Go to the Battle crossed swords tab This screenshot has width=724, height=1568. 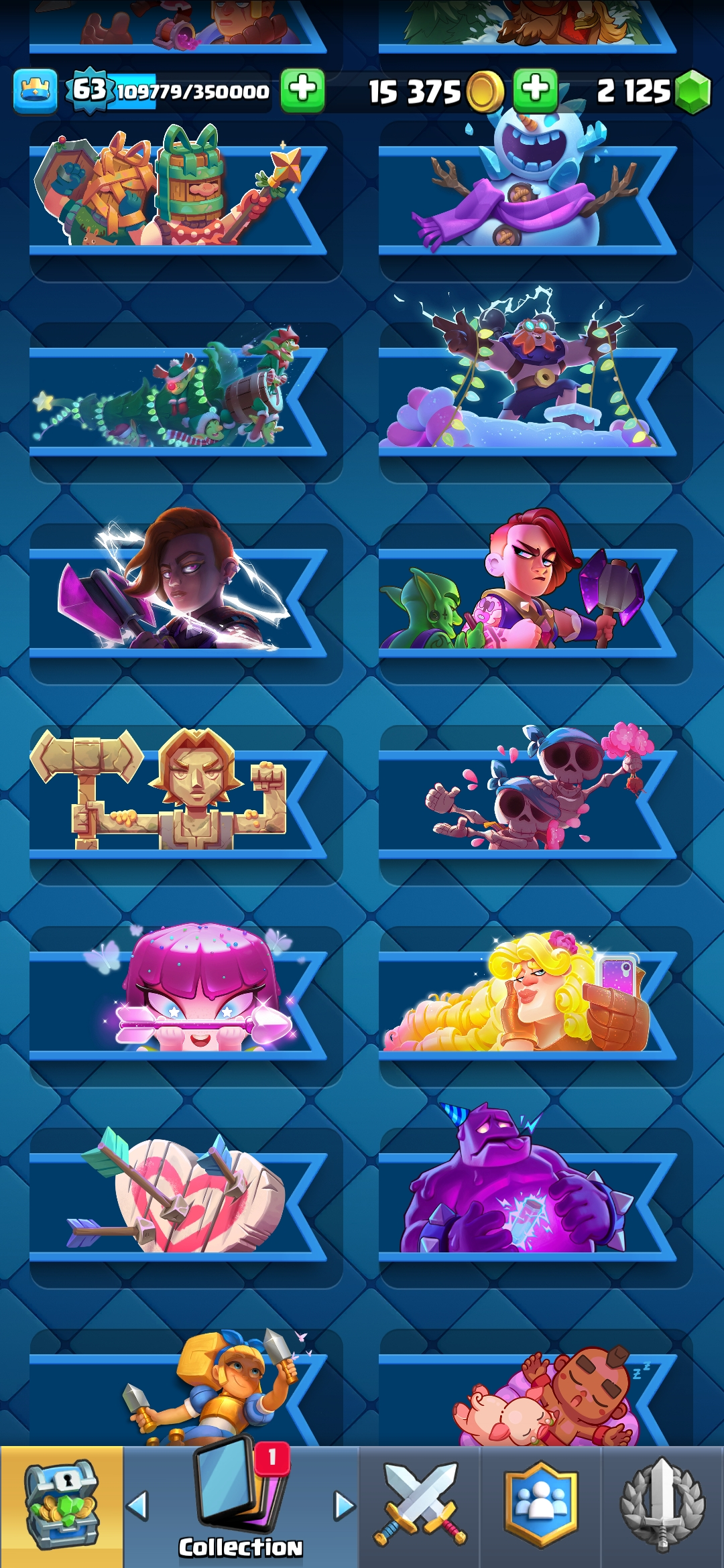tap(420, 1506)
